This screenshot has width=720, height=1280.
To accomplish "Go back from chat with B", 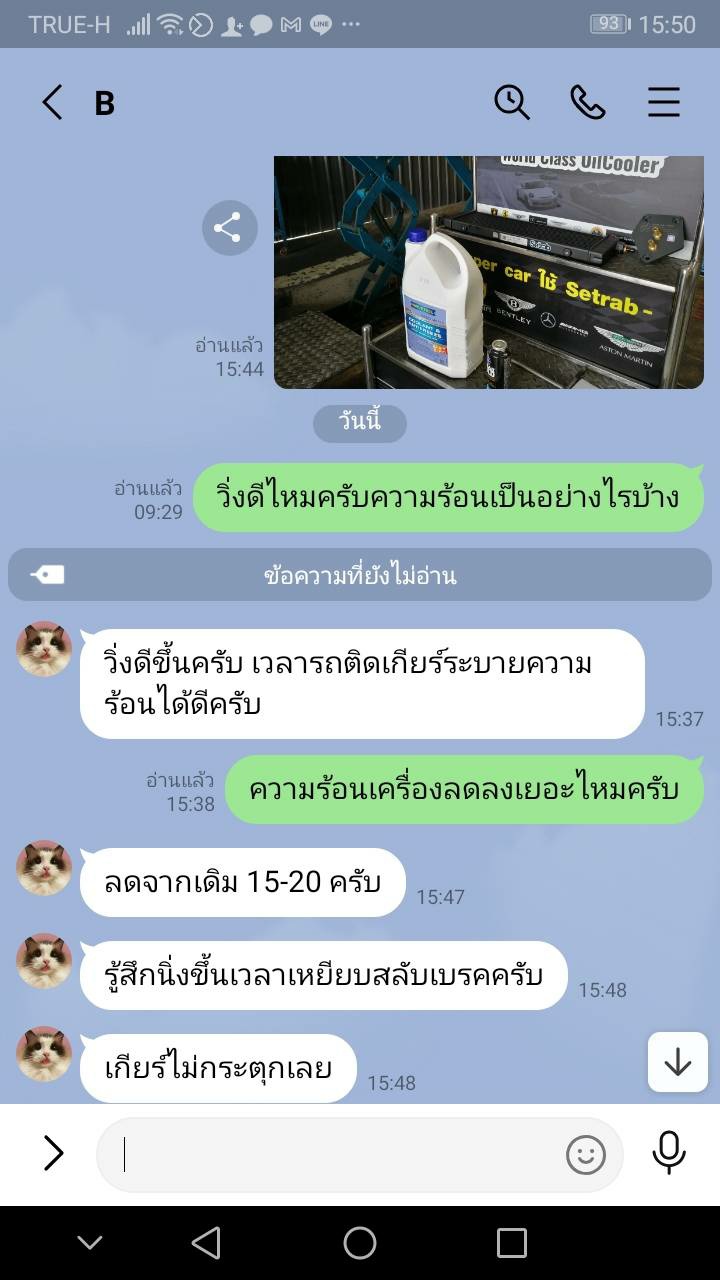I will pos(52,102).
